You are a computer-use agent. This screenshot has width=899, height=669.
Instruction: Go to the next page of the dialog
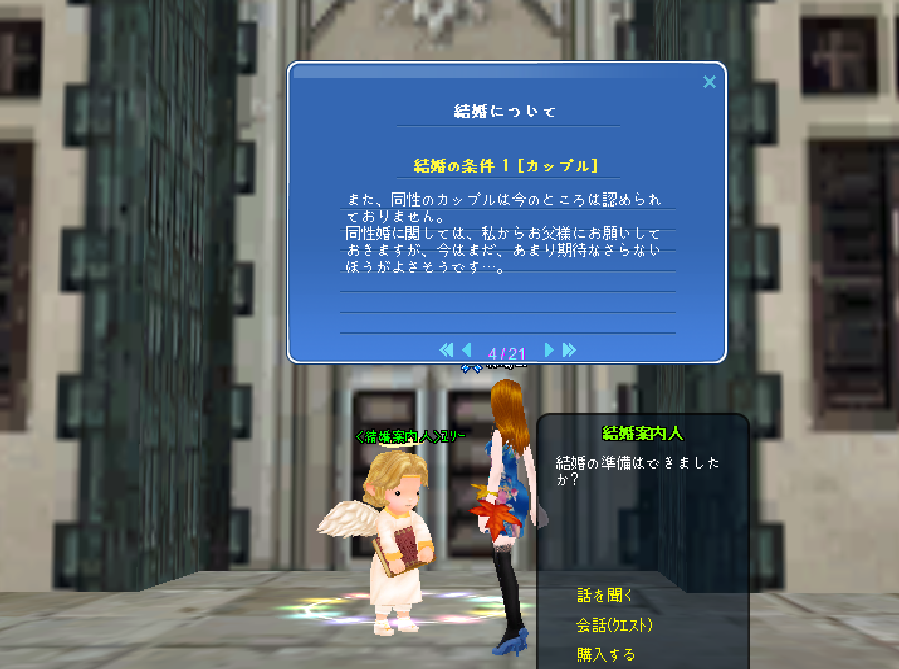coord(549,350)
